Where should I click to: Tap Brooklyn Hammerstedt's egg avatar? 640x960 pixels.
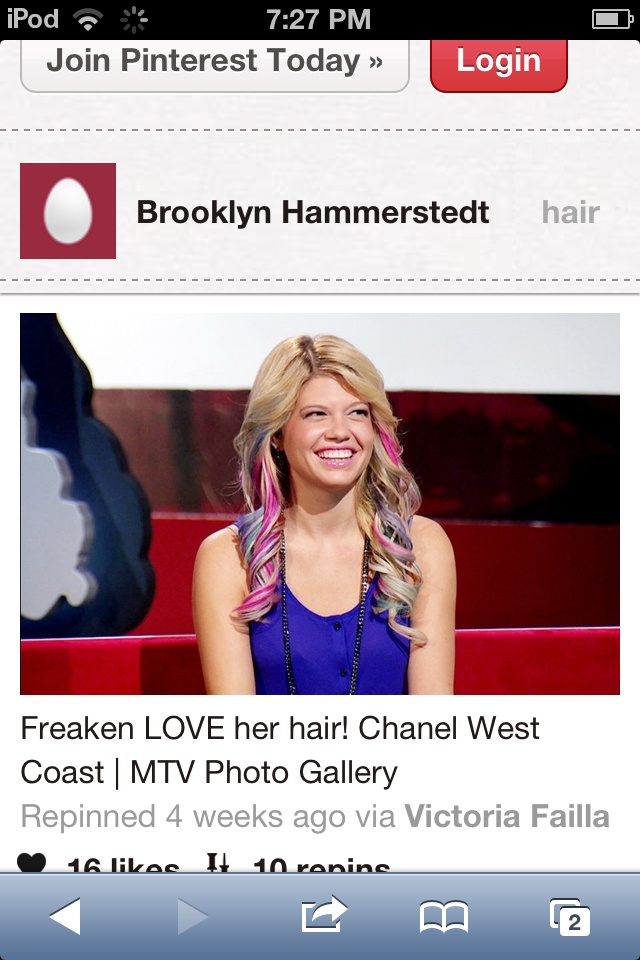click(68, 211)
